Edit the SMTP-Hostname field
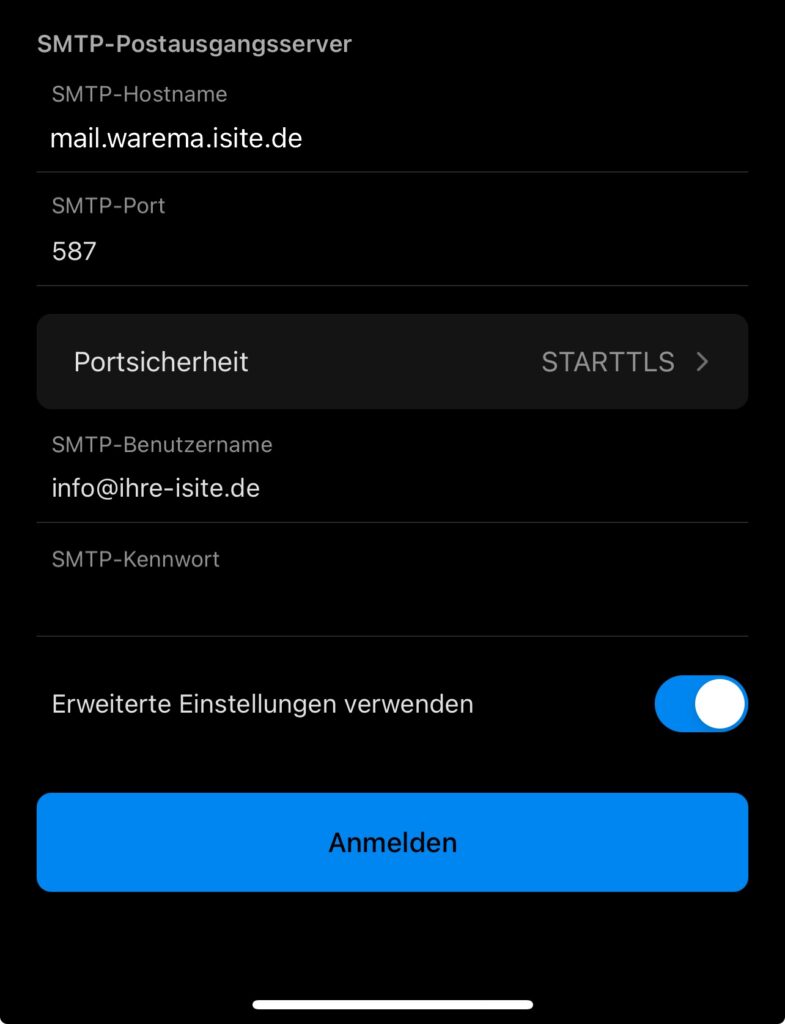The image size is (785, 1024). pos(390,138)
